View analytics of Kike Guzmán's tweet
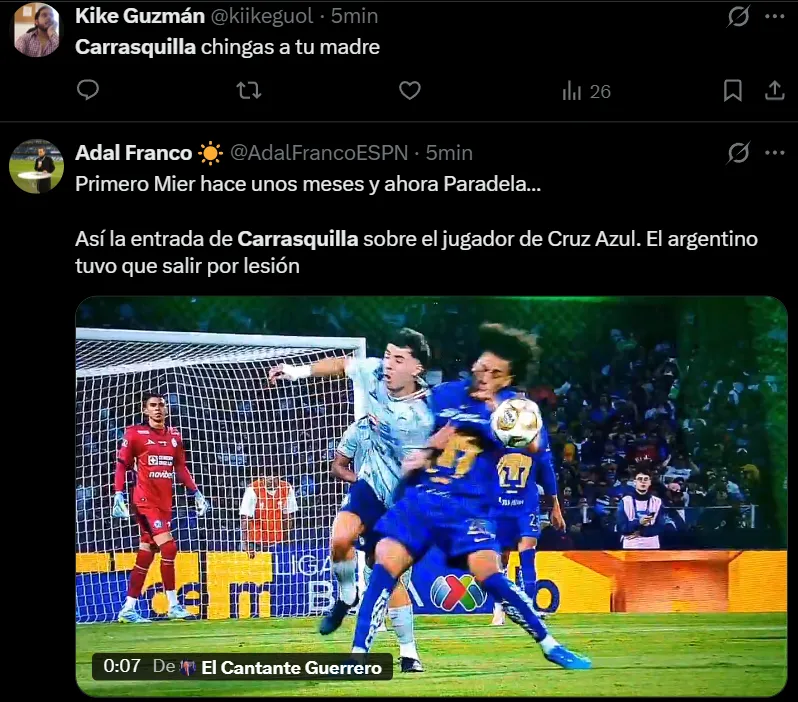Screen dimensions: 798x702 click(x=586, y=92)
